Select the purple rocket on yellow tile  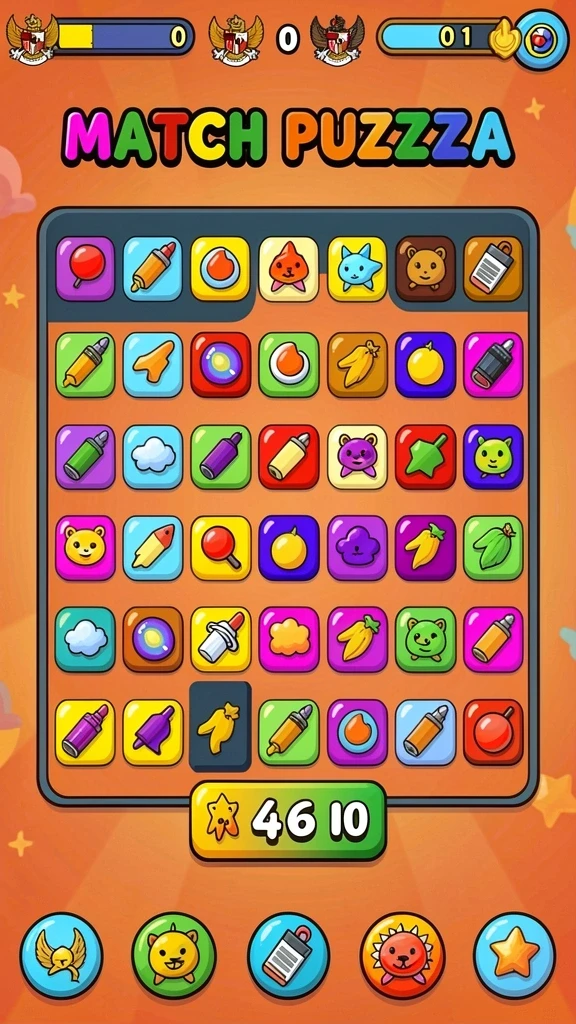[153, 732]
